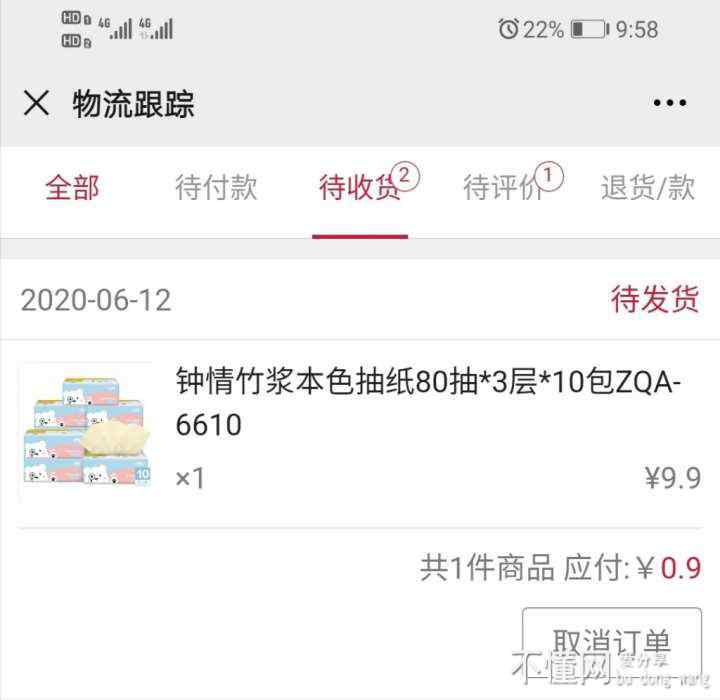Viewport: 720px width, 700px height.
Task: Go to the 退货/款 tab
Action: click(x=647, y=188)
